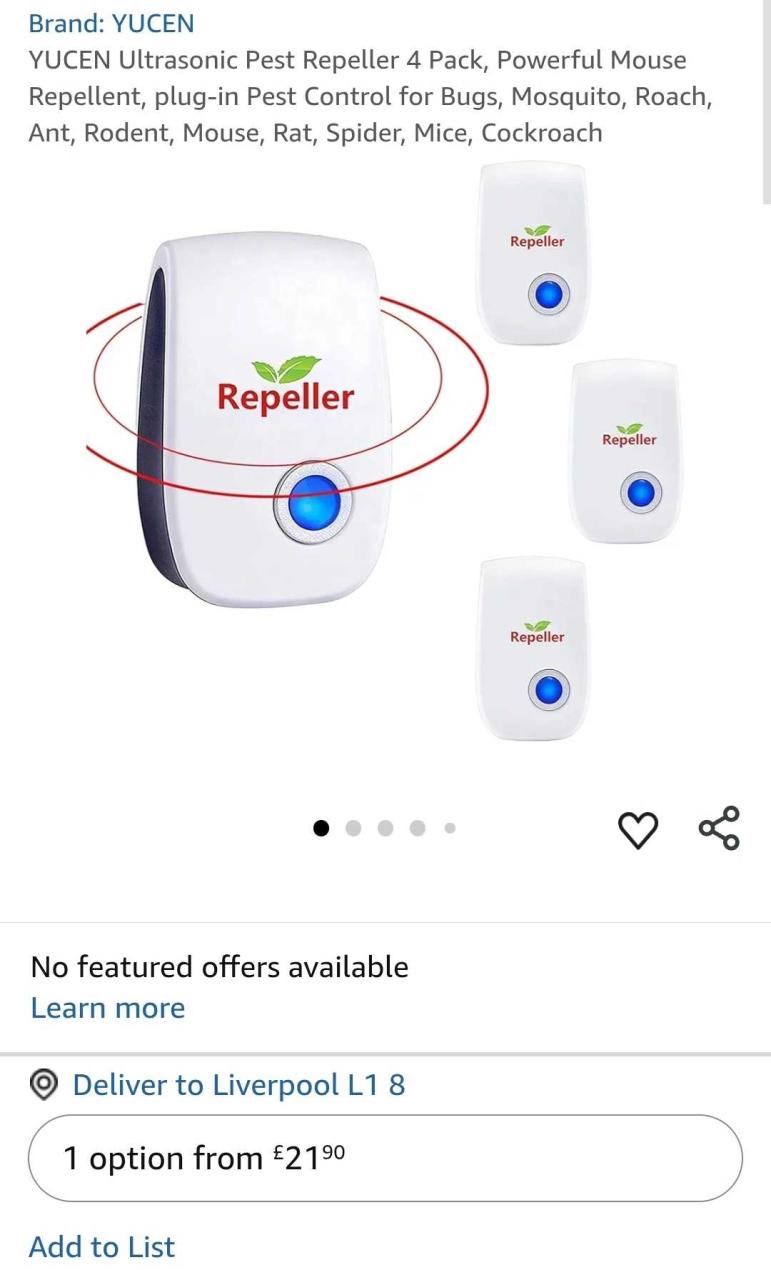Screen dimensions: 771x1270
Task: Open the YUCEN brand link
Action: [x=111, y=23]
